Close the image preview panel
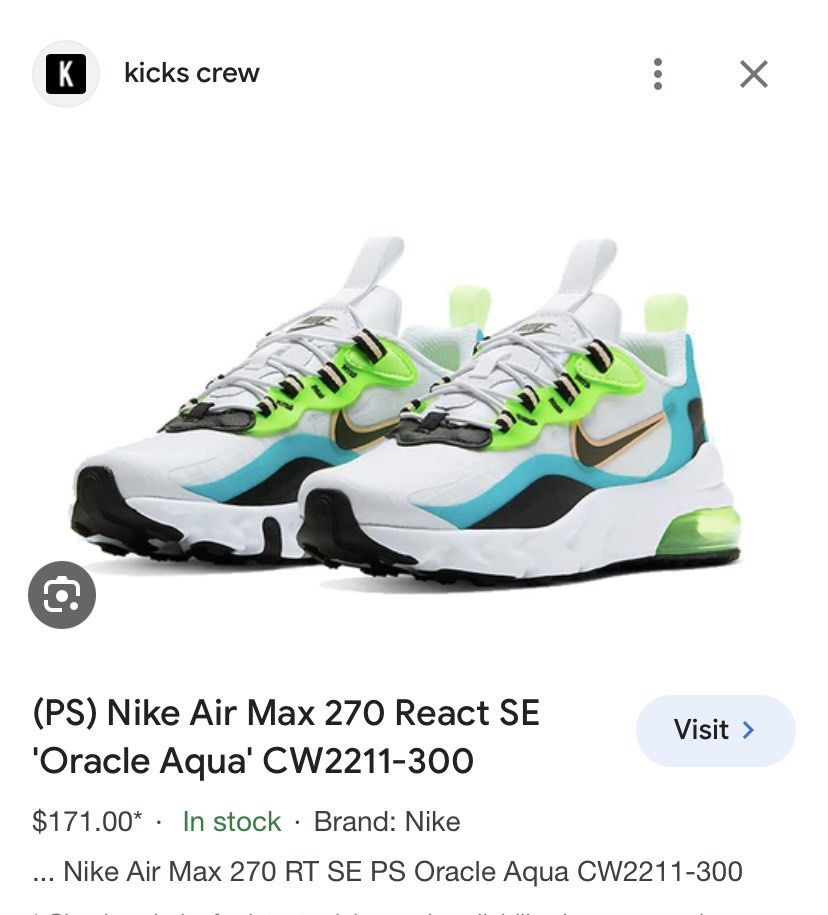The height and width of the screenshot is (915, 828). pyautogui.click(x=753, y=74)
